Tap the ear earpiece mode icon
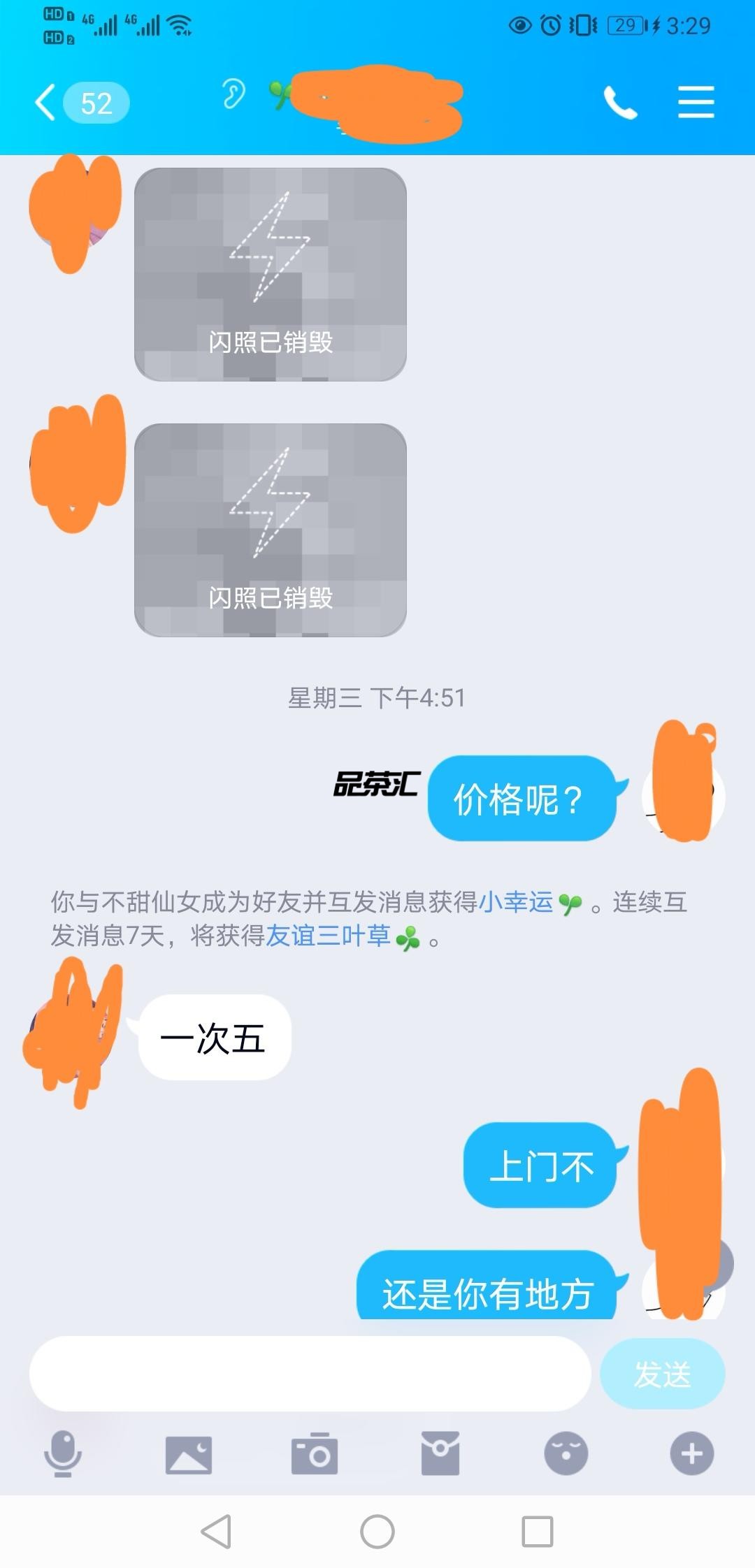This screenshot has width=755, height=1568. click(233, 94)
